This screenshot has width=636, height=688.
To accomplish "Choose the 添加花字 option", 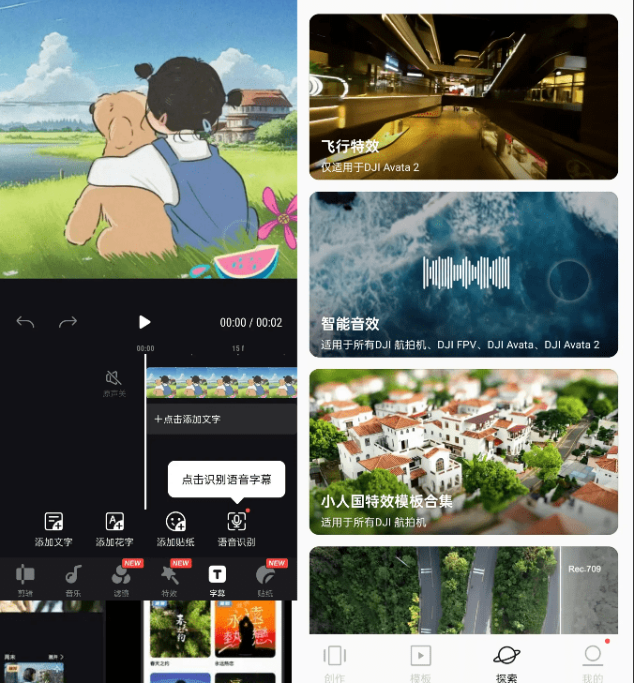I will tap(115, 528).
